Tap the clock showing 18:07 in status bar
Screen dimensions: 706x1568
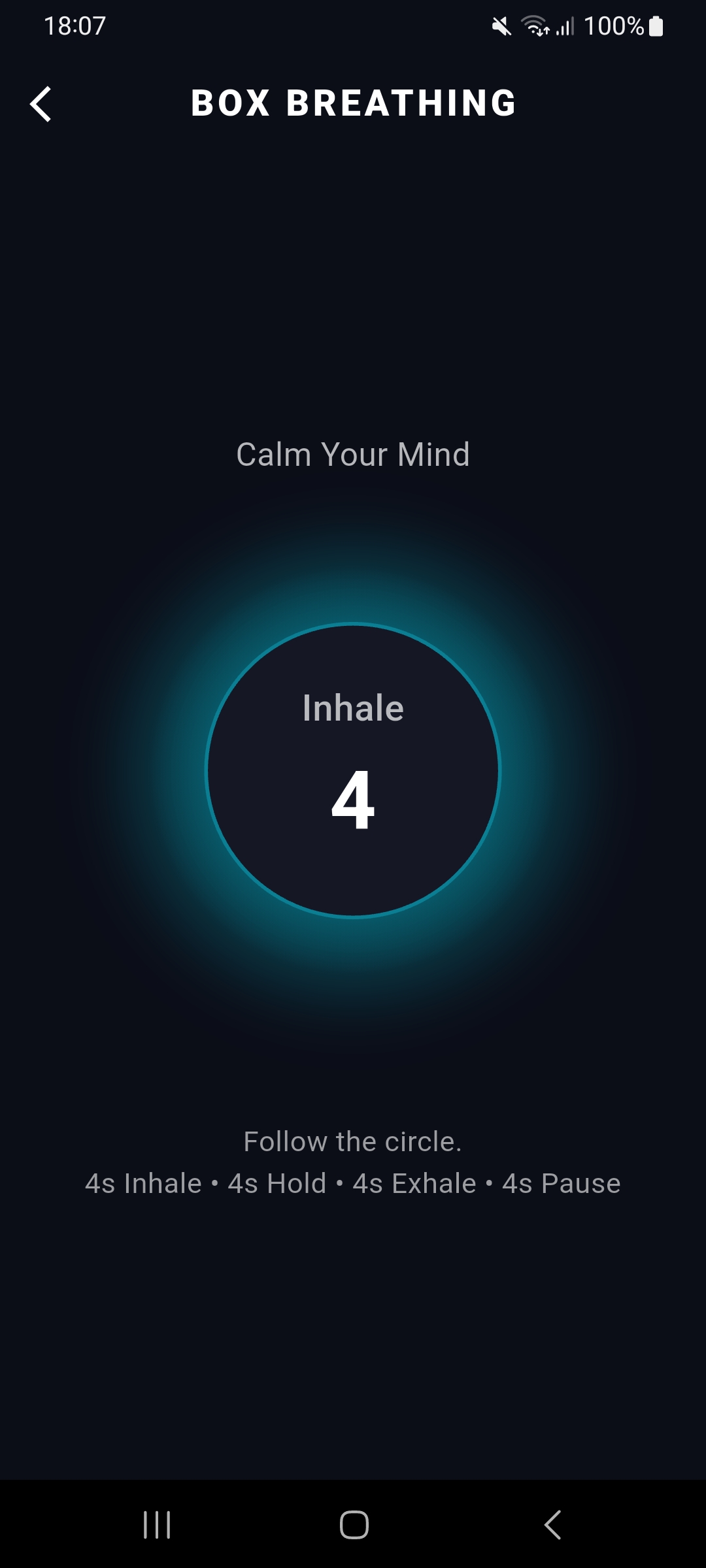pyautogui.click(x=74, y=26)
